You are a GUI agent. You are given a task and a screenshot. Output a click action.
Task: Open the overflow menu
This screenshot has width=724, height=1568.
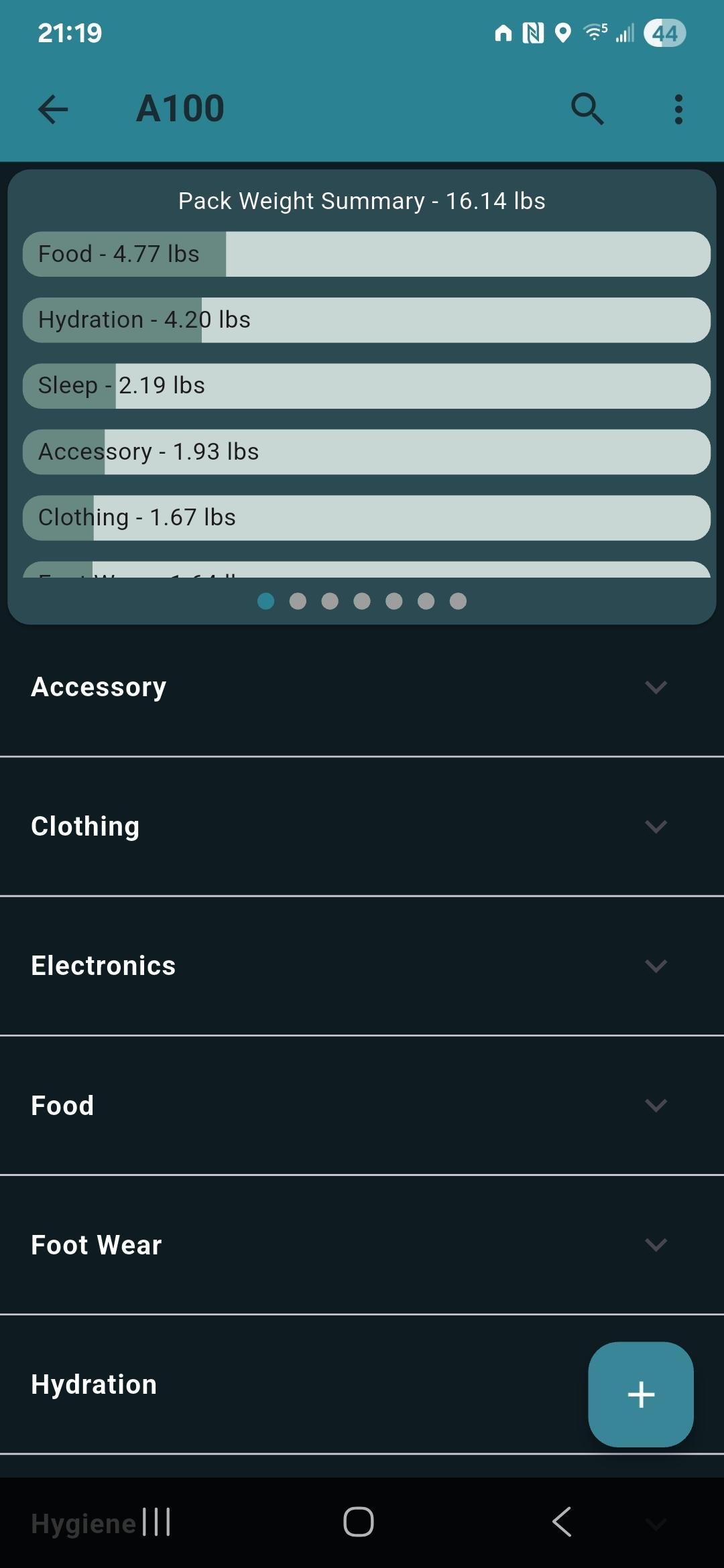[678, 109]
